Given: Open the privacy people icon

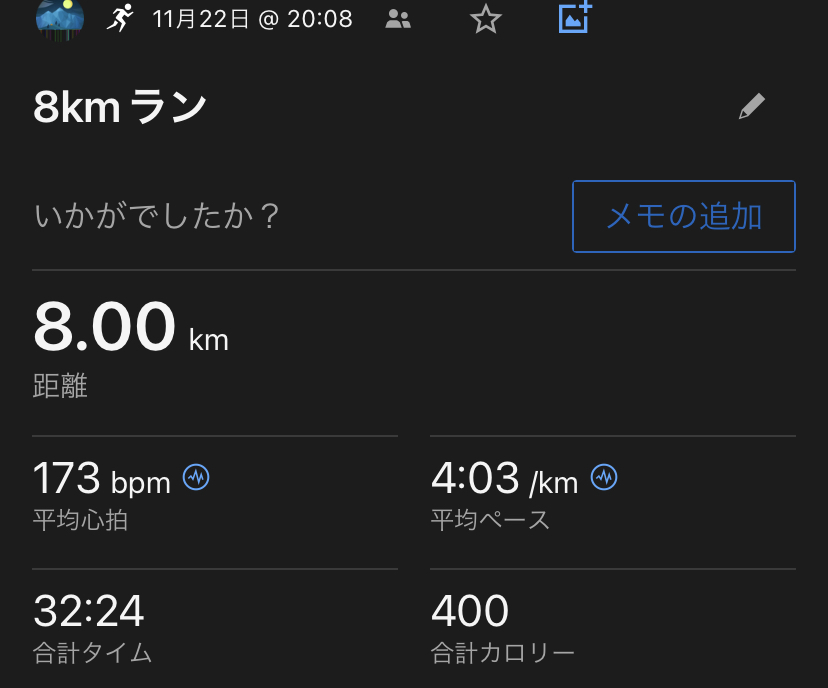Looking at the screenshot, I should tap(398, 19).
